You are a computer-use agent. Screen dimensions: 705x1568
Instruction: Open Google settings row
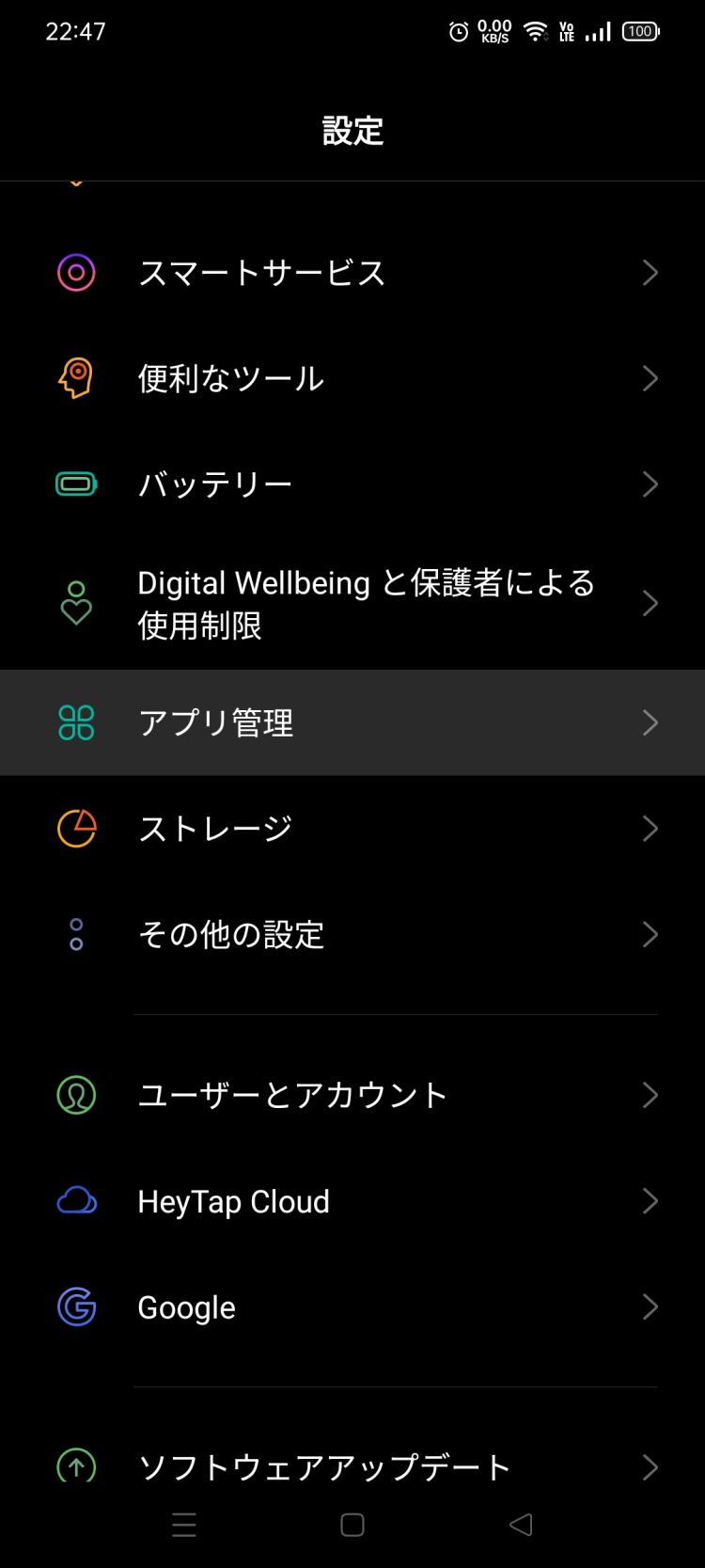click(352, 1307)
